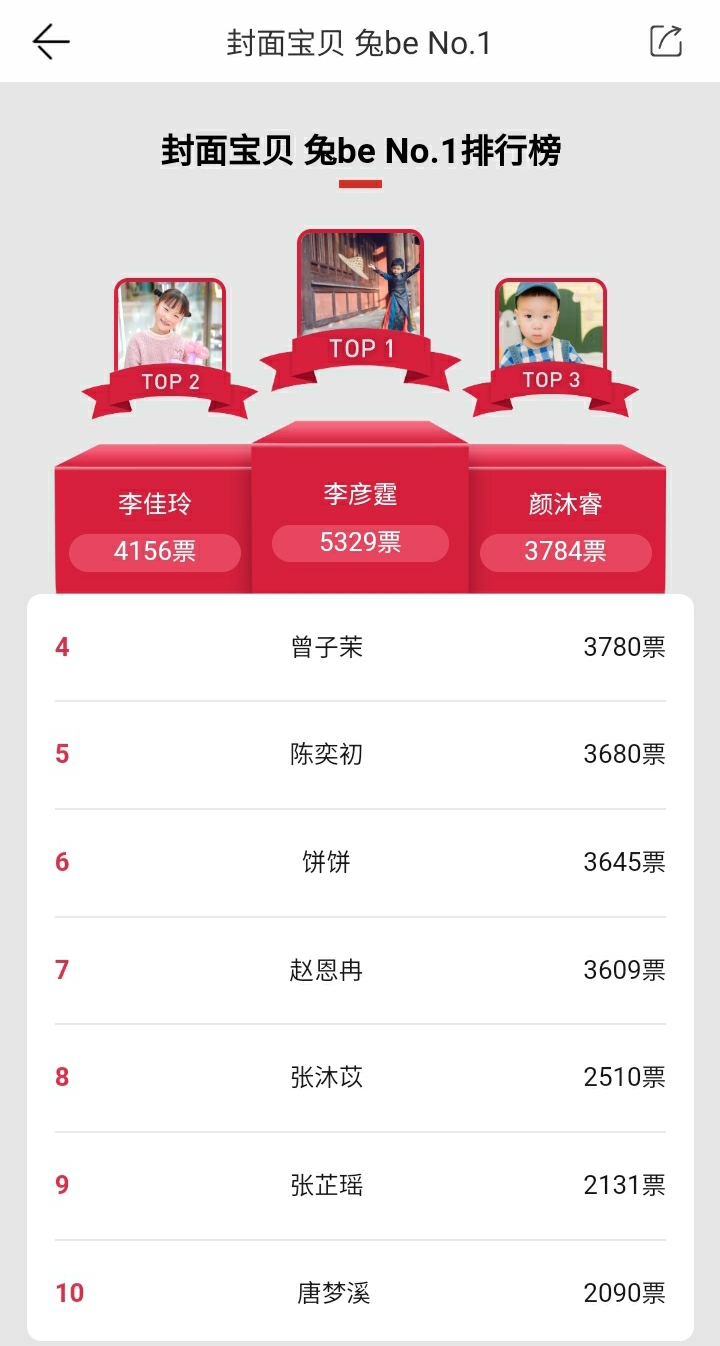
Task: Go back using the top-left arrow
Action: [x=50, y=42]
